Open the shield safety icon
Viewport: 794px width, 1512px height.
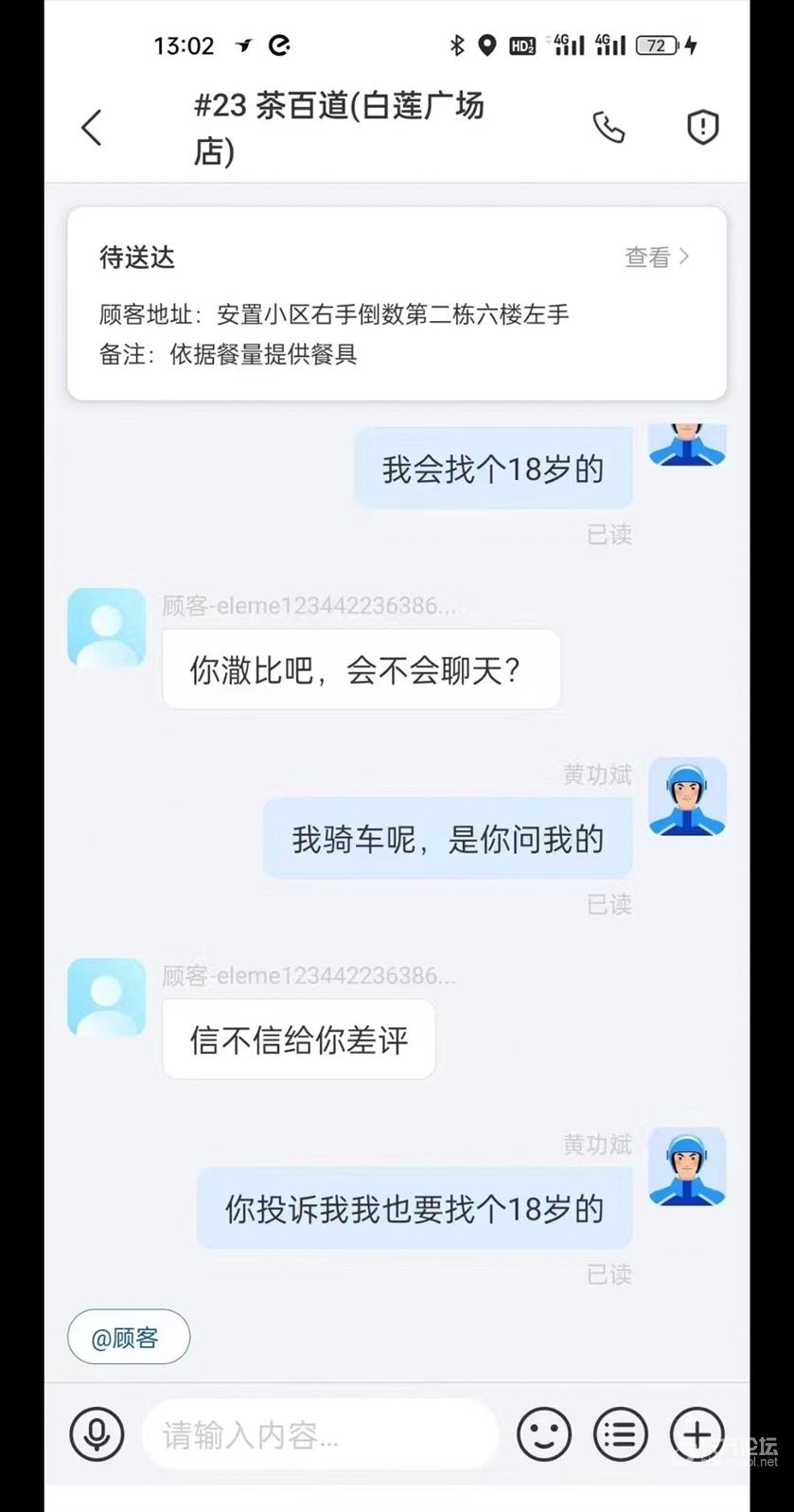coord(702,127)
